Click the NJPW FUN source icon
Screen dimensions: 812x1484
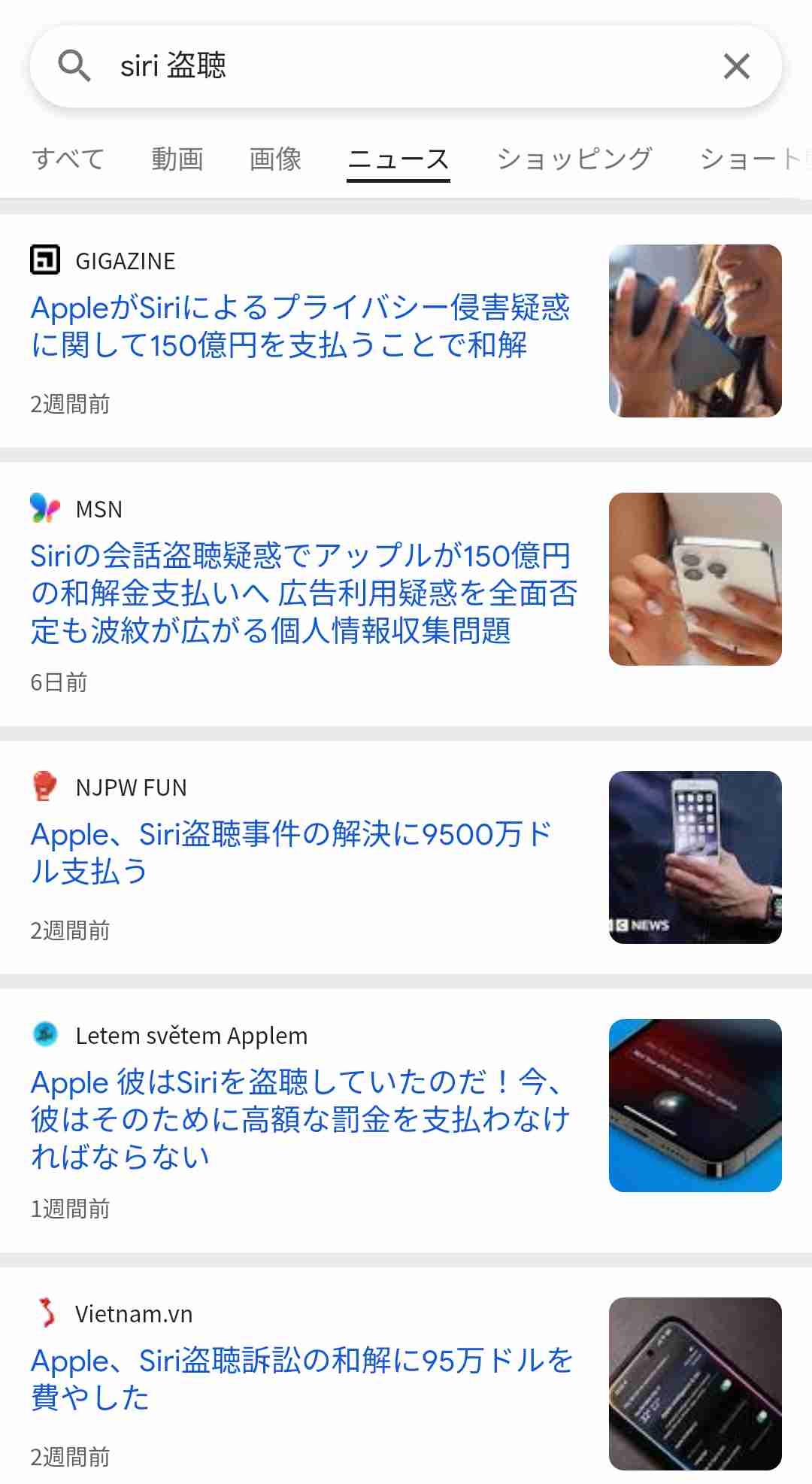click(x=44, y=787)
